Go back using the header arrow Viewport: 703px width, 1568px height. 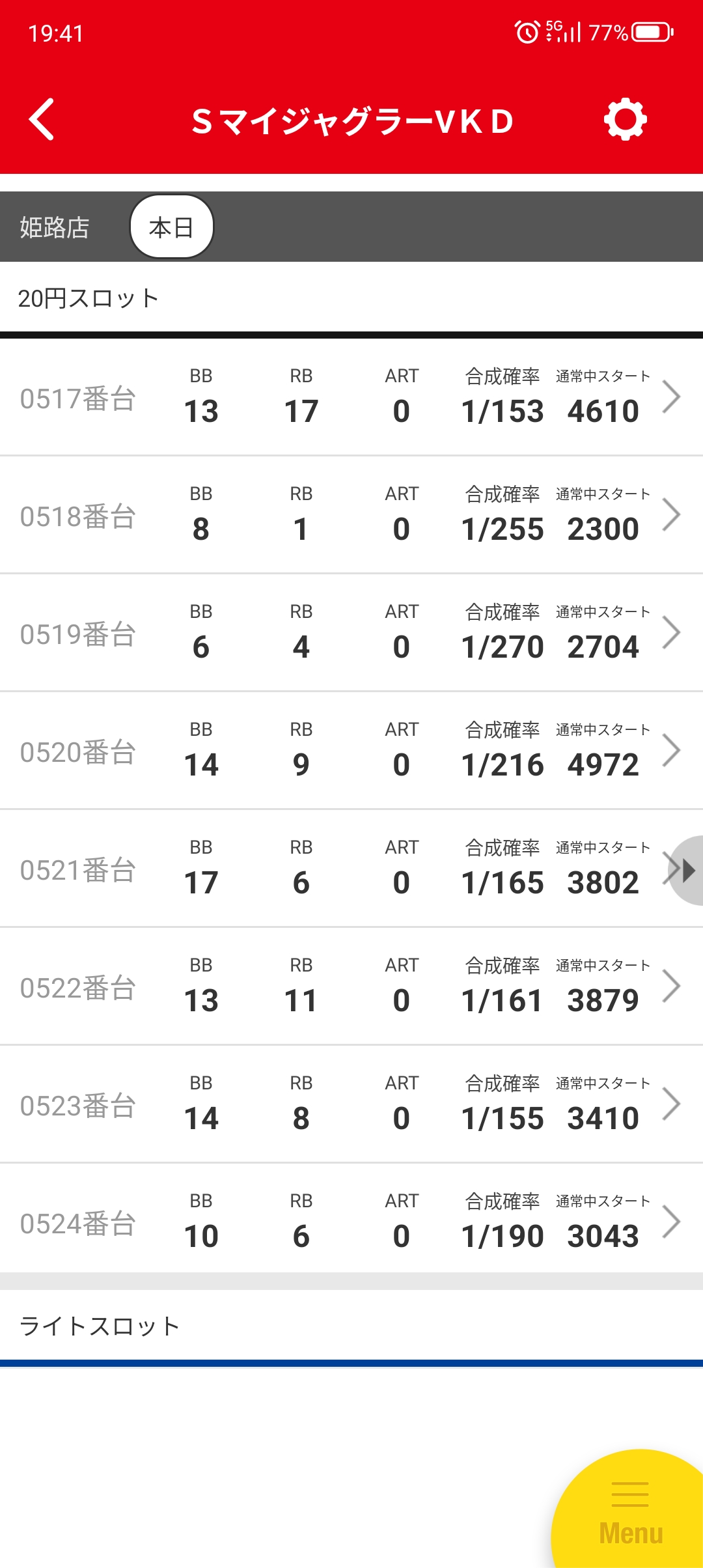[x=42, y=120]
